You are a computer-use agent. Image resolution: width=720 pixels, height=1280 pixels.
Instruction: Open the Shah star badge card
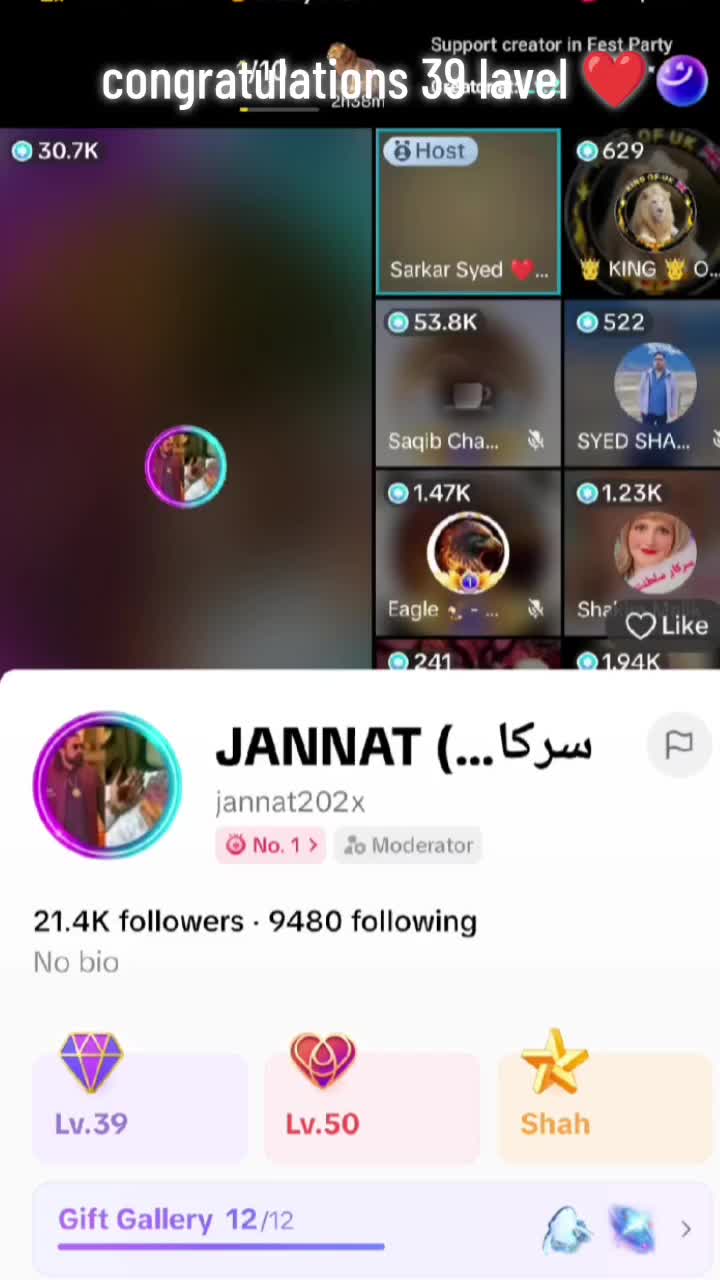(604, 1106)
